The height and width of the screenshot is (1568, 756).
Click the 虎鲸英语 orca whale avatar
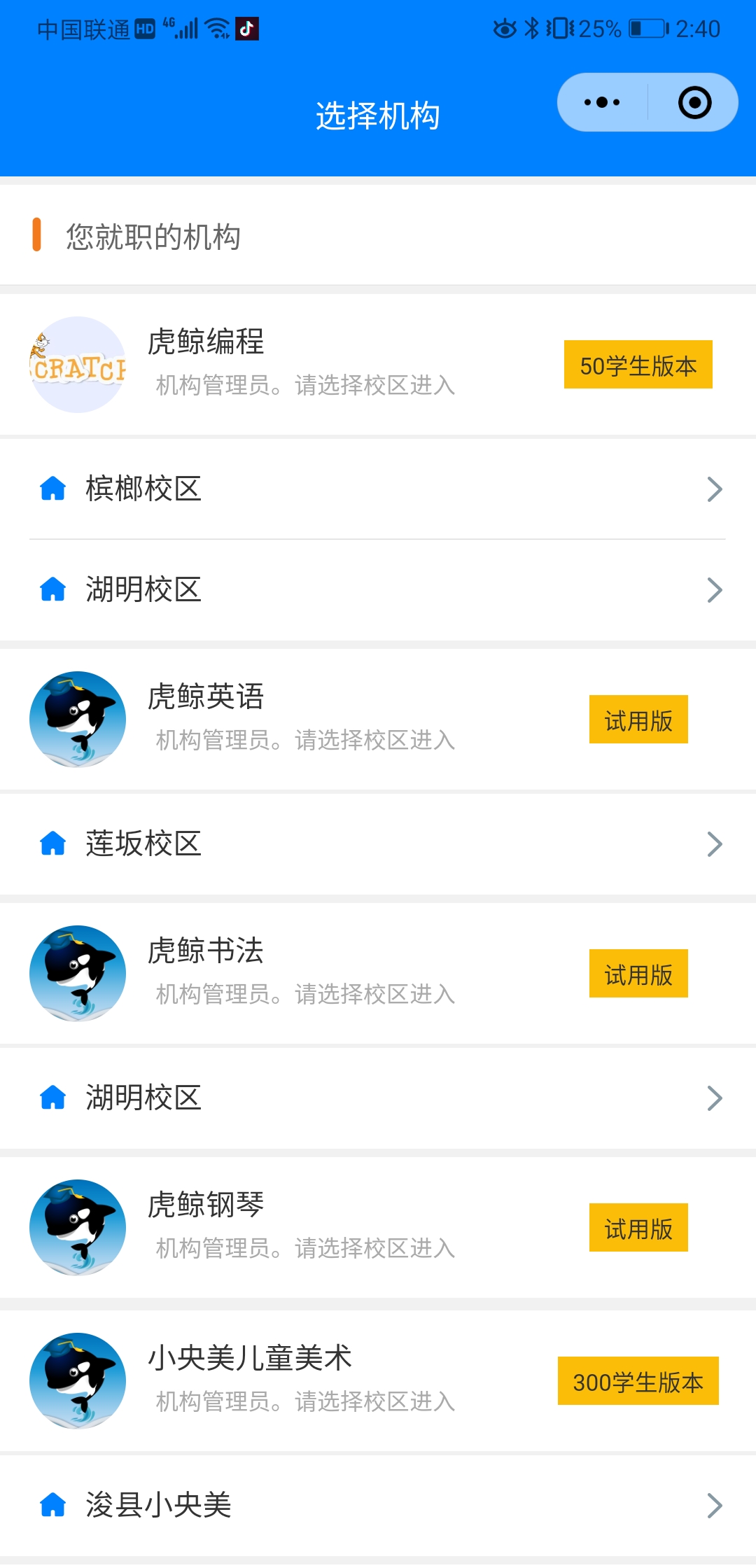pyautogui.click(x=77, y=720)
